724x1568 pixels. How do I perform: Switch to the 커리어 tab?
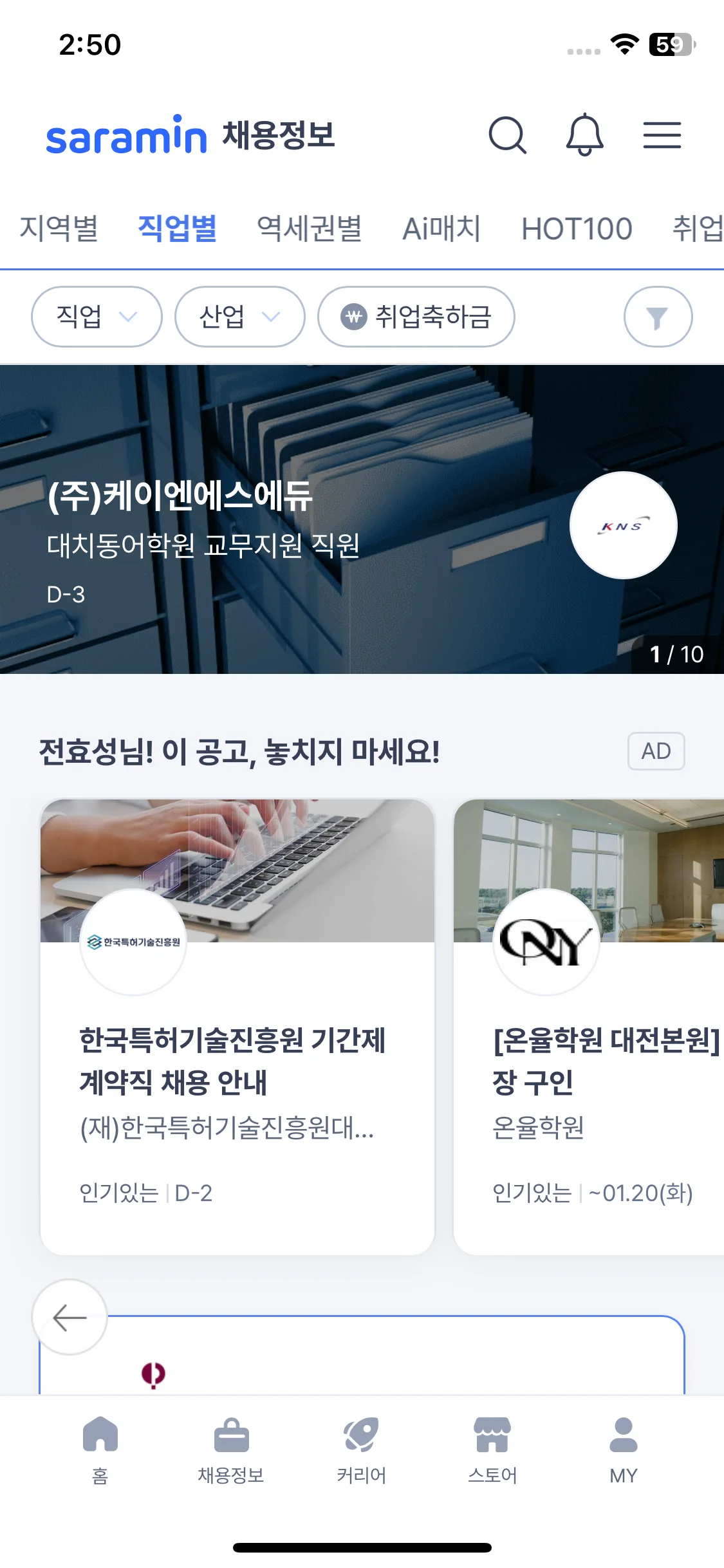tap(362, 1450)
